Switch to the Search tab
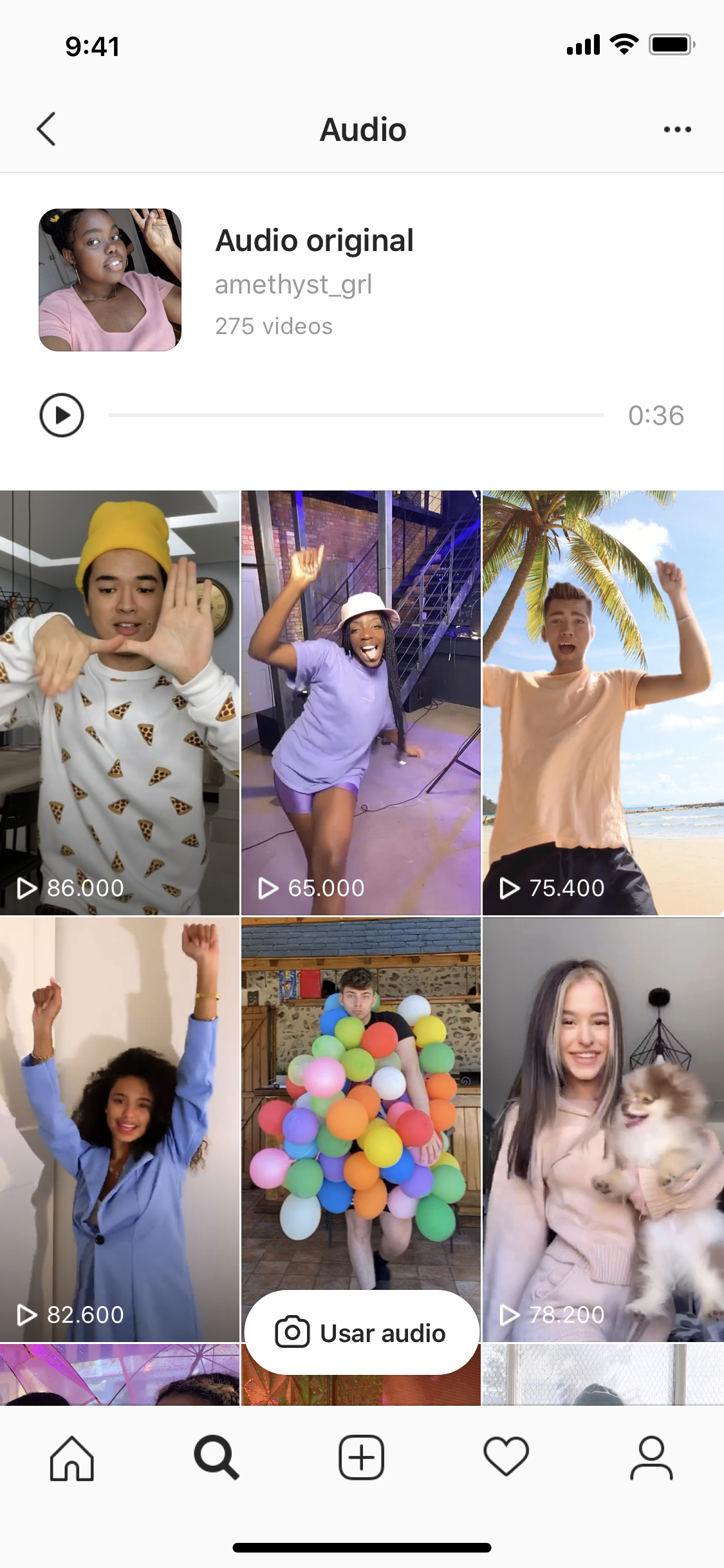The image size is (724, 1568). click(217, 1458)
